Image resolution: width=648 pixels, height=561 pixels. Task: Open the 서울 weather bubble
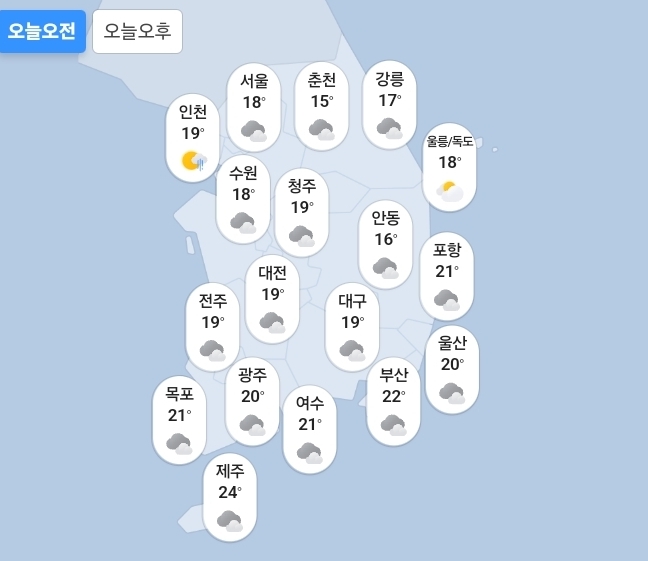254,106
